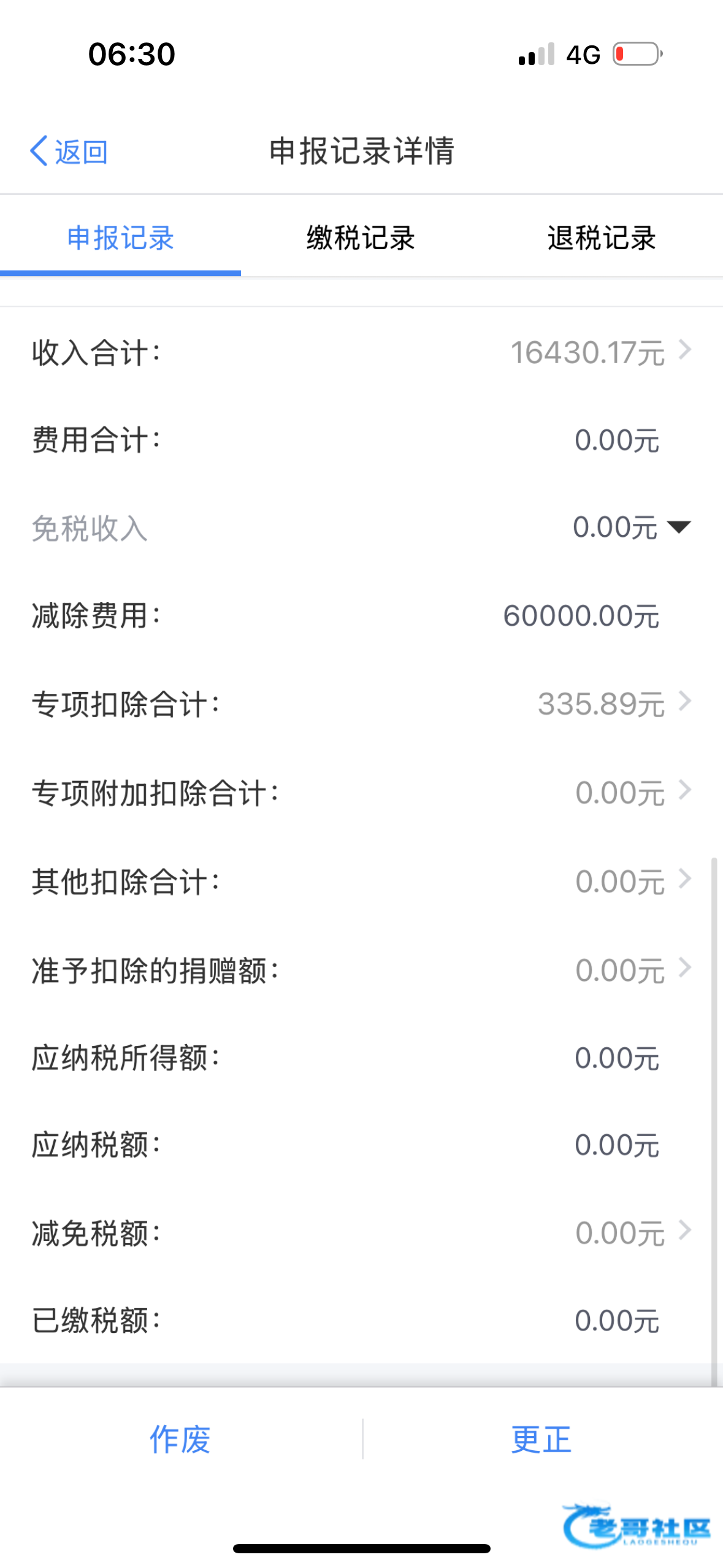View 专项附加扣除合计 details
723x1568 pixels.
click(x=361, y=792)
